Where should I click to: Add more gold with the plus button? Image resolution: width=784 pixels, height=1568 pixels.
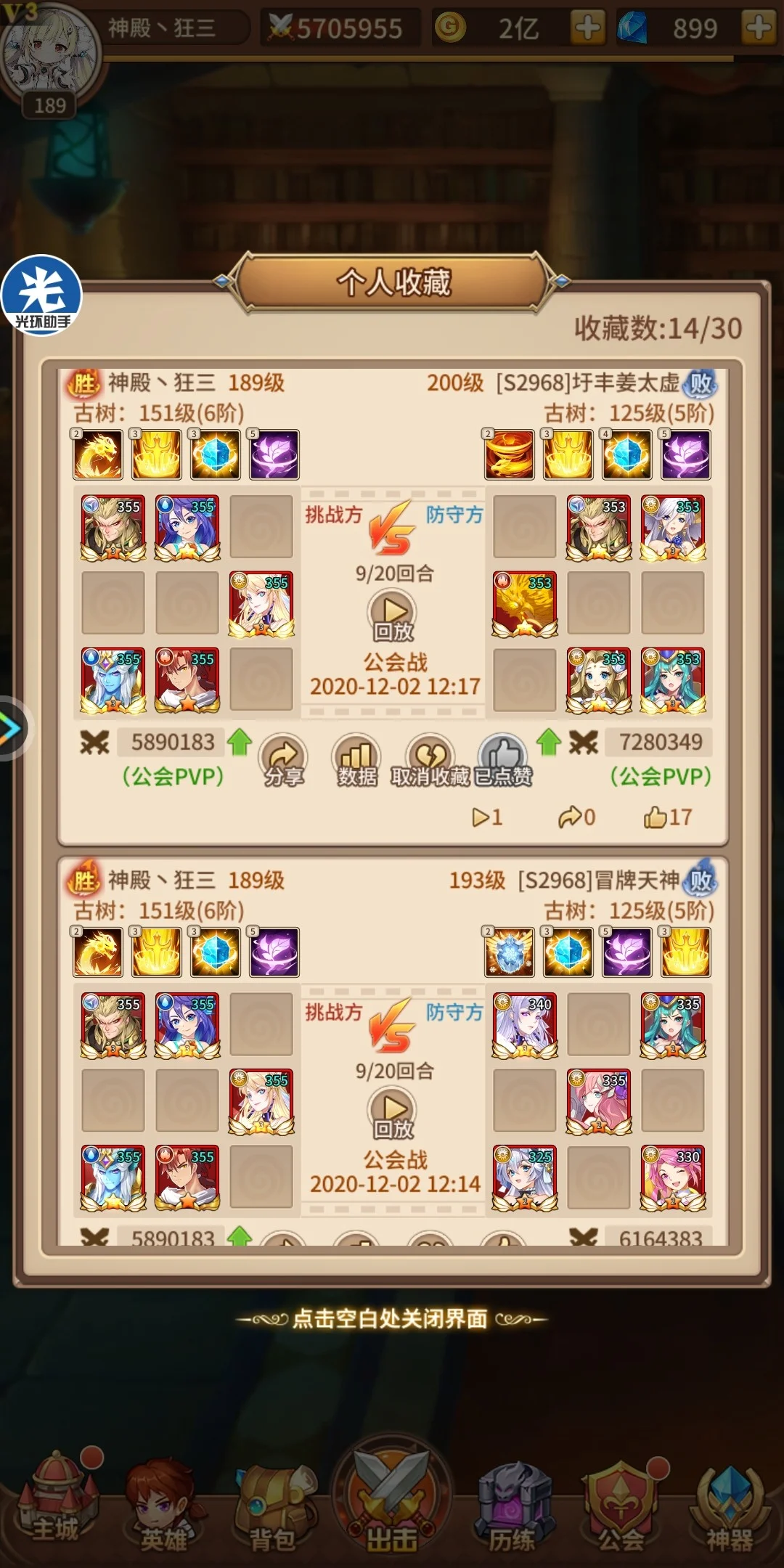pyautogui.click(x=587, y=28)
